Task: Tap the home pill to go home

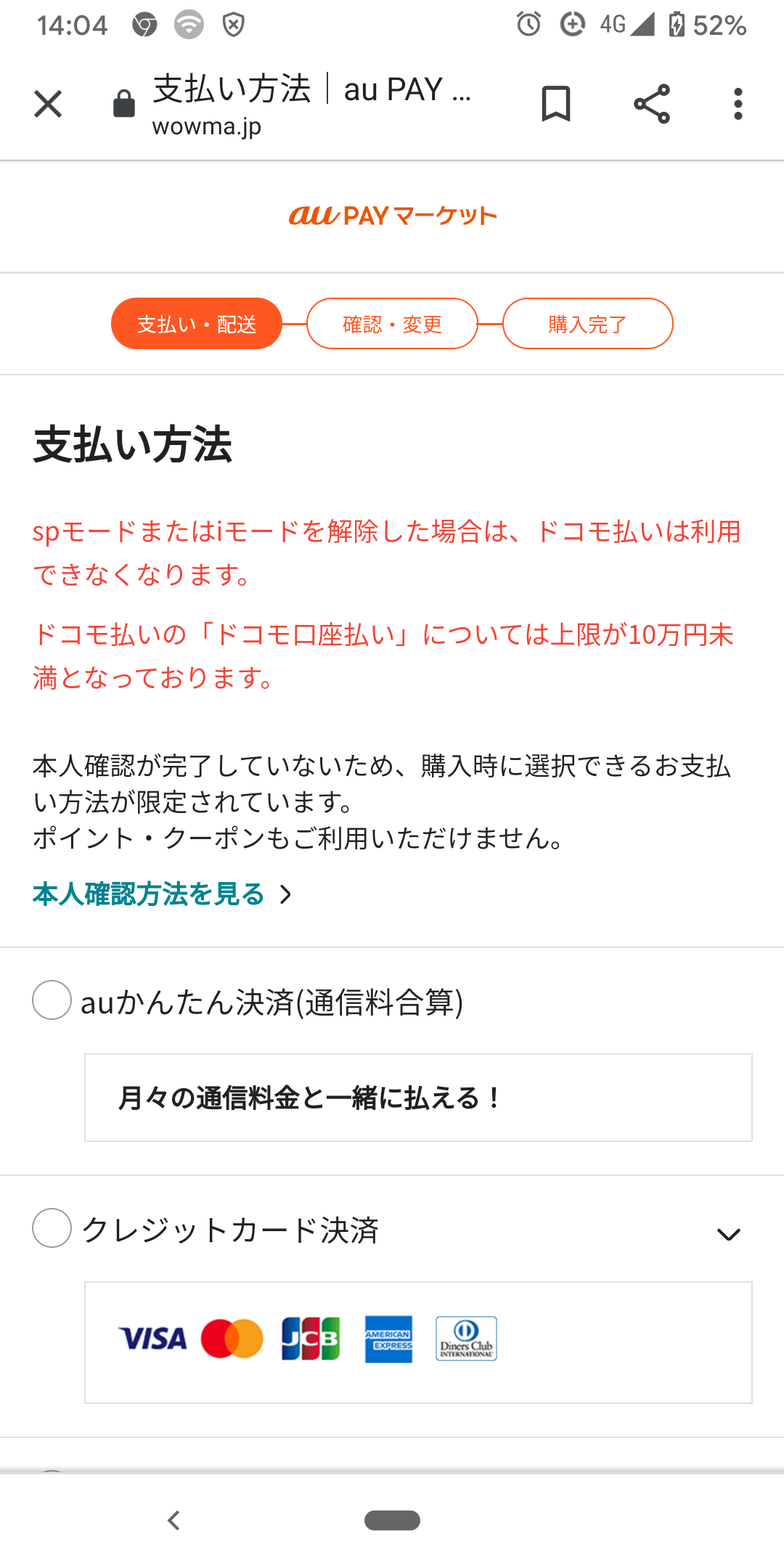Action: pyautogui.click(x=392, y=1520)
